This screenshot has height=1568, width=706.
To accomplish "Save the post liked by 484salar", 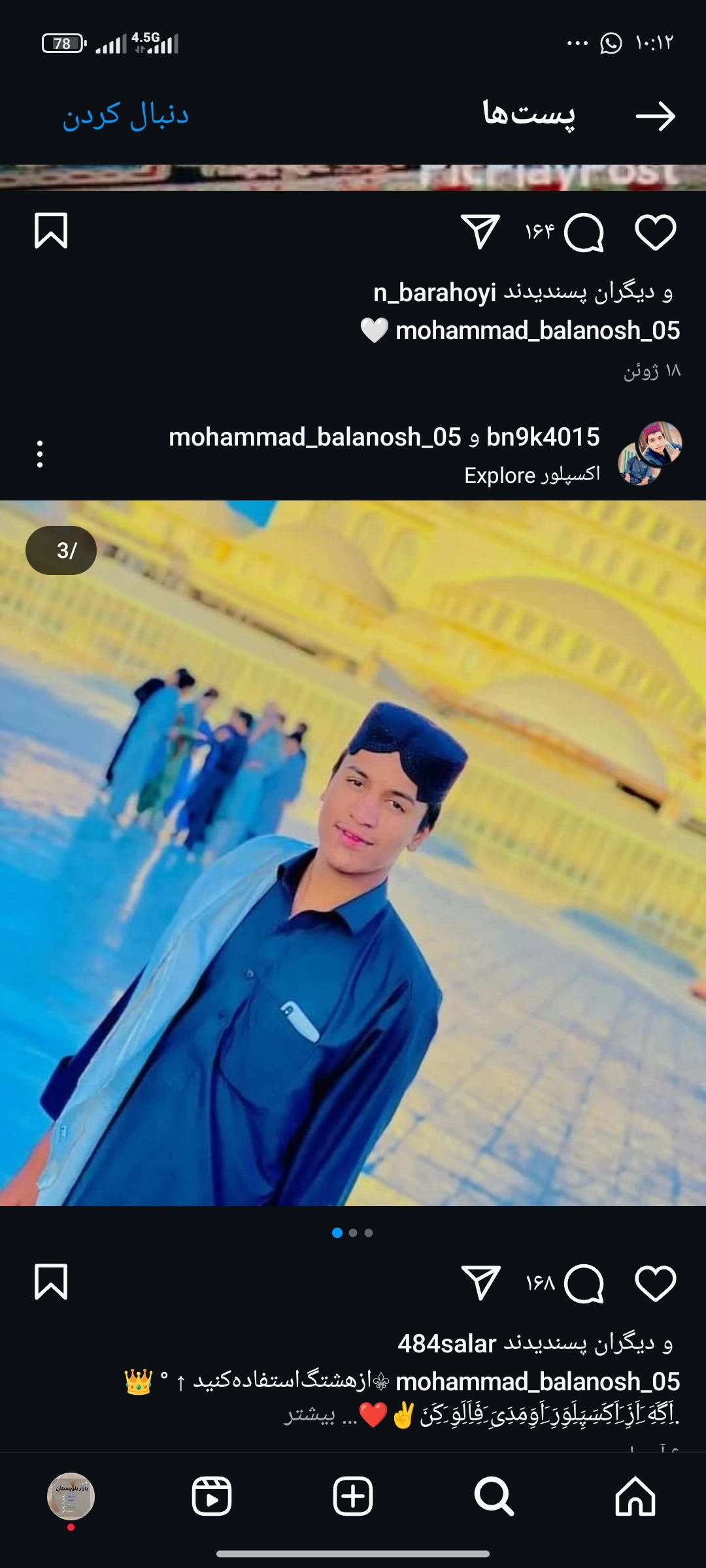I will [x=51, y=1282].
